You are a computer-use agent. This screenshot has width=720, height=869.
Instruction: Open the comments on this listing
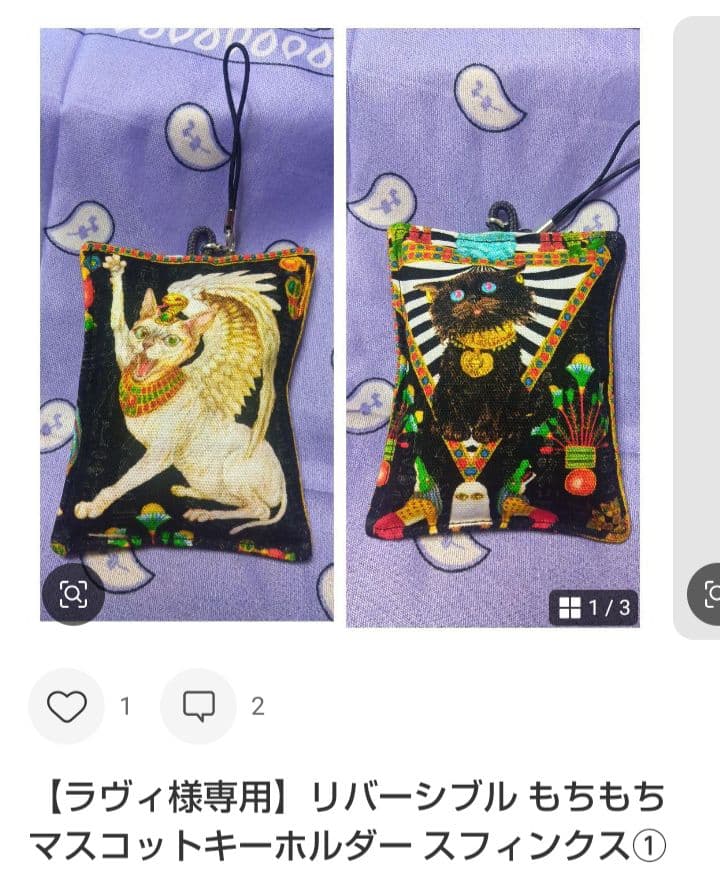[199, 706]
